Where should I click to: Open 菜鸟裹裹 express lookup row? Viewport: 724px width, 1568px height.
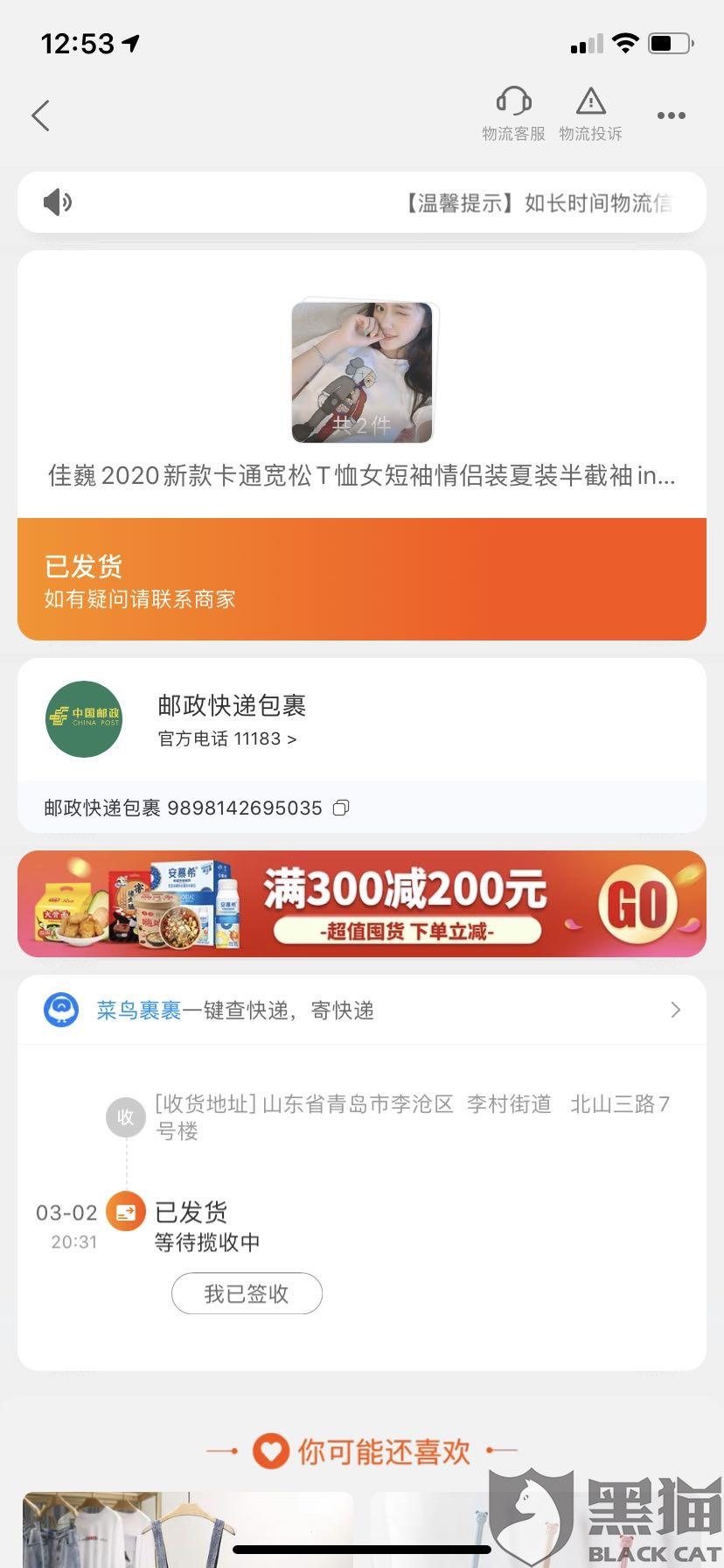pos(362,1011)
